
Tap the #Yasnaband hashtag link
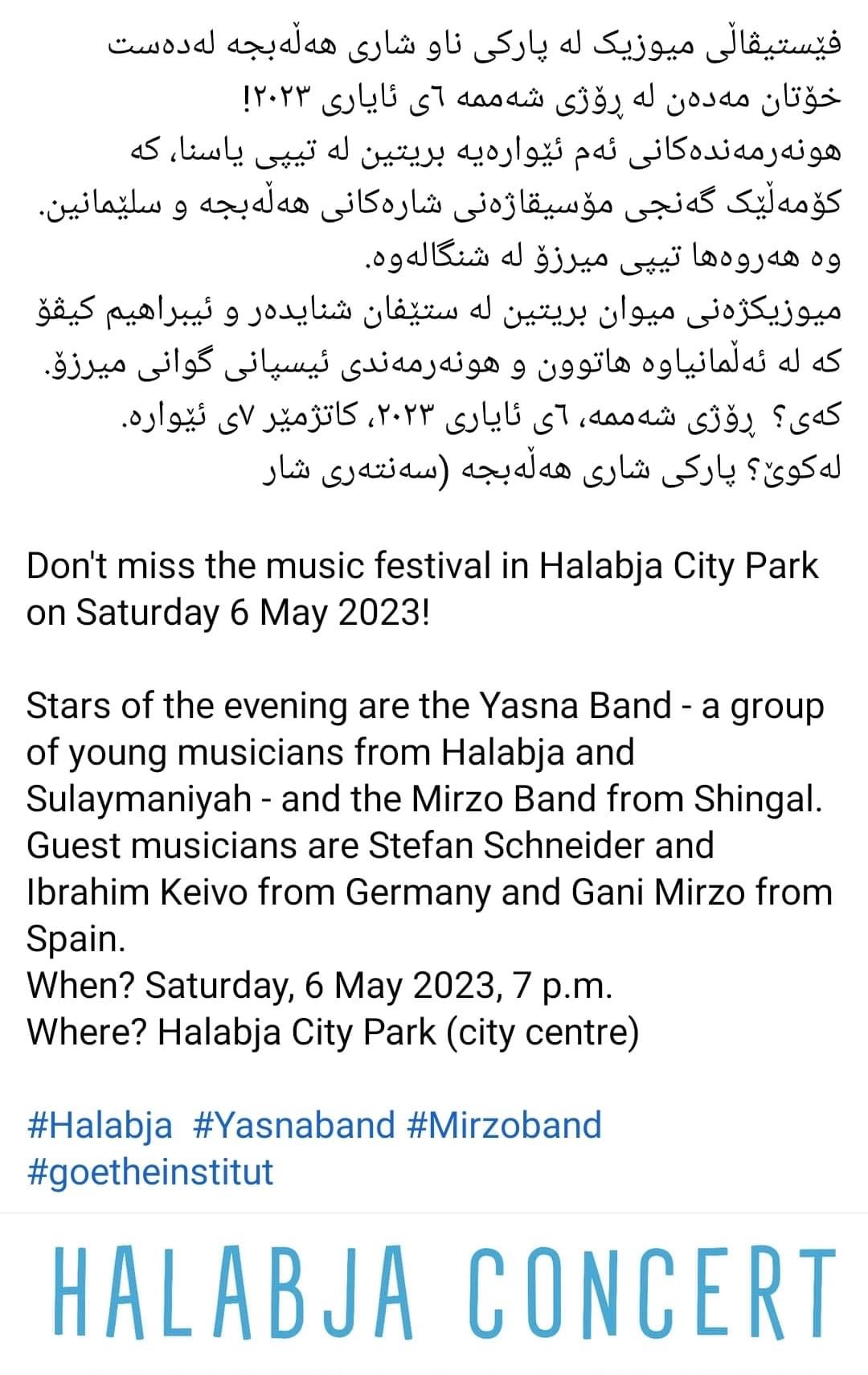294,1124
